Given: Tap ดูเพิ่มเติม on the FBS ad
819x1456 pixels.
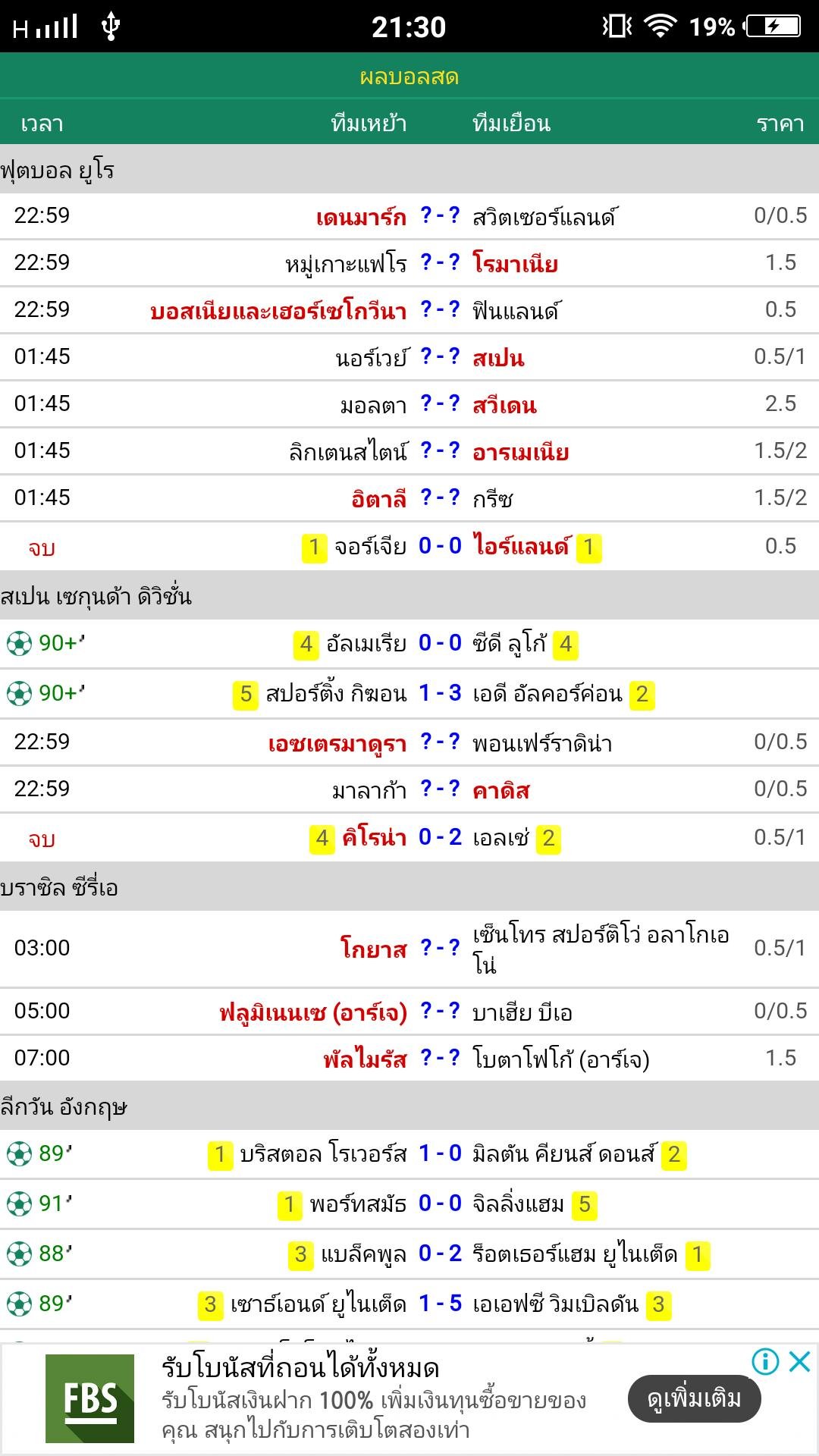Looking at the screenshot, I should tap(694, 1398).
